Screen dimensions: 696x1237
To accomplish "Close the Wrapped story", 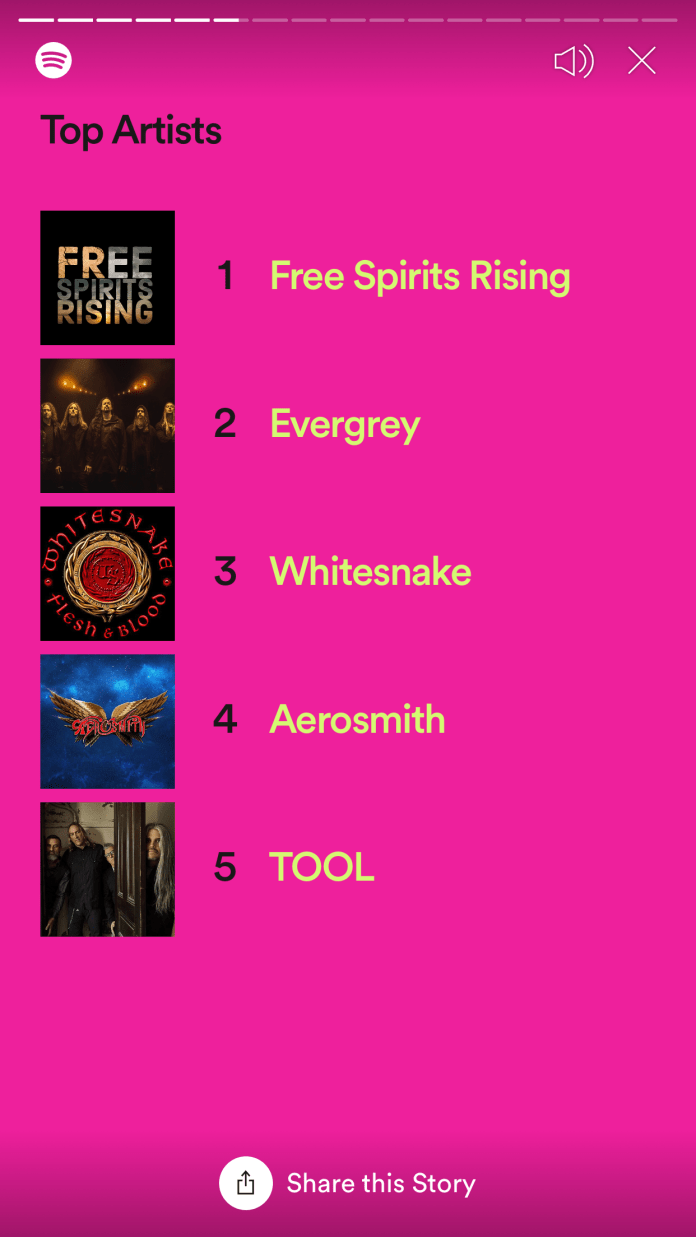I will (641, 61).
